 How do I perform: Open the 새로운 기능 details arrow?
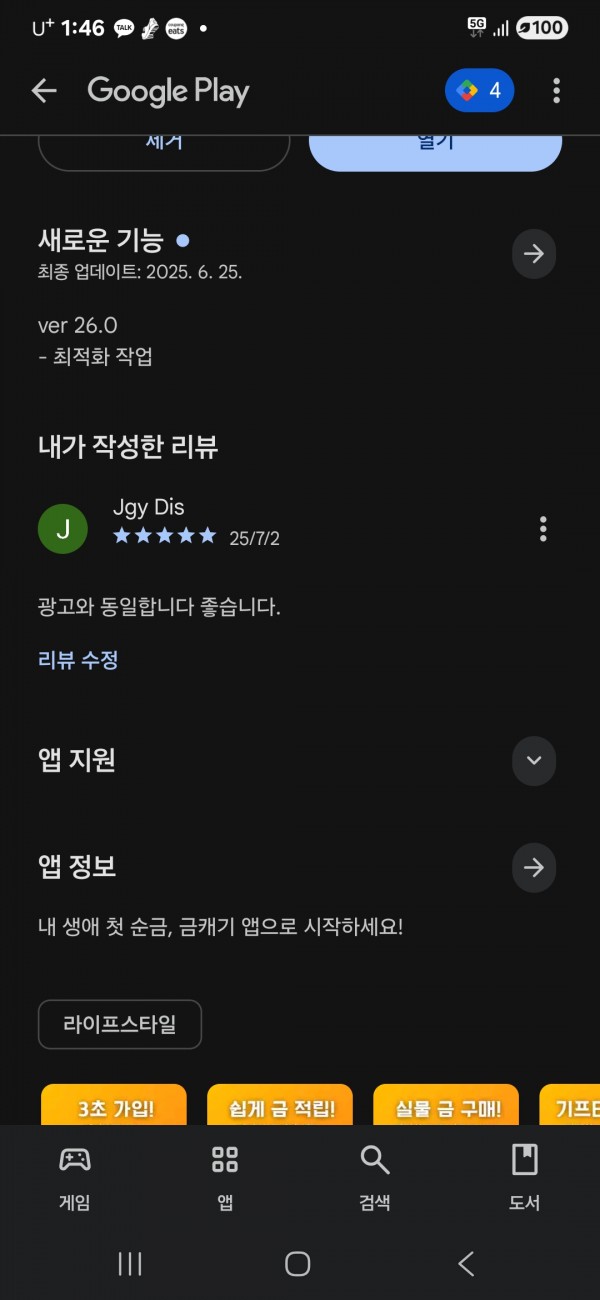tap(534, 254)
